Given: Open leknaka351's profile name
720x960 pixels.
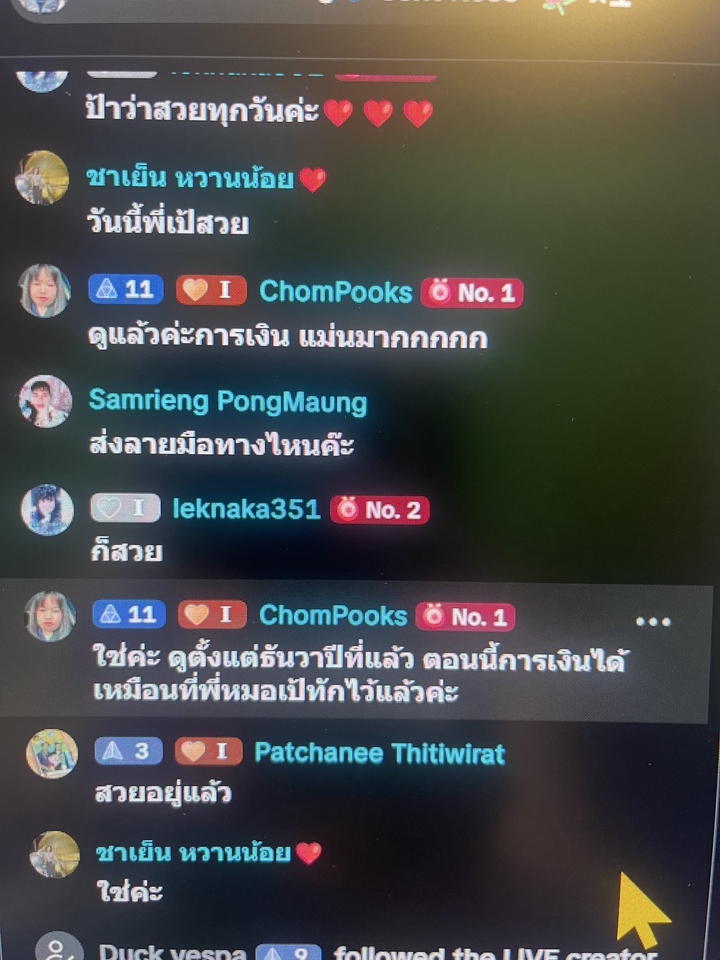Looking at the screenshot, I should 246,509.
